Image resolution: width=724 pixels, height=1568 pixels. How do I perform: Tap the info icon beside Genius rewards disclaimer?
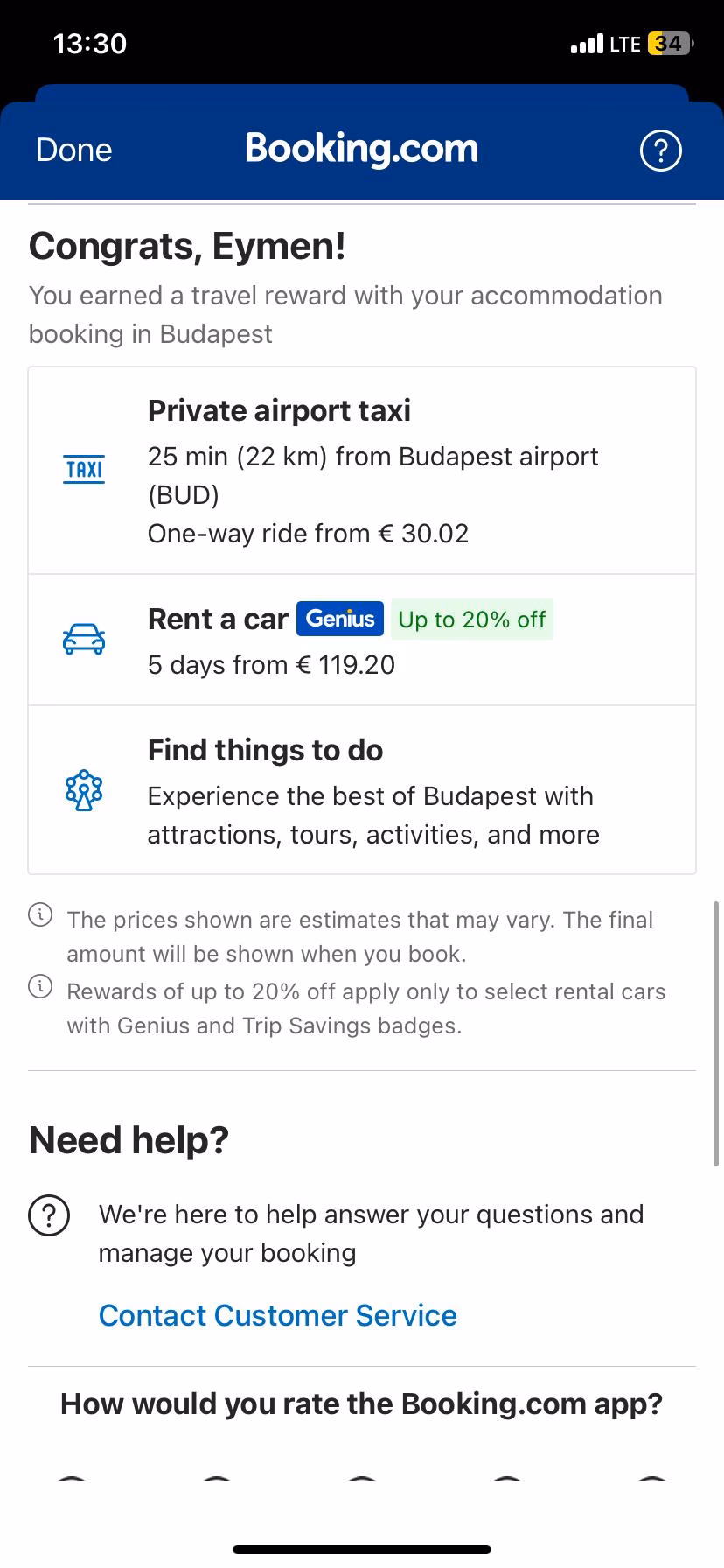point(39,985)
